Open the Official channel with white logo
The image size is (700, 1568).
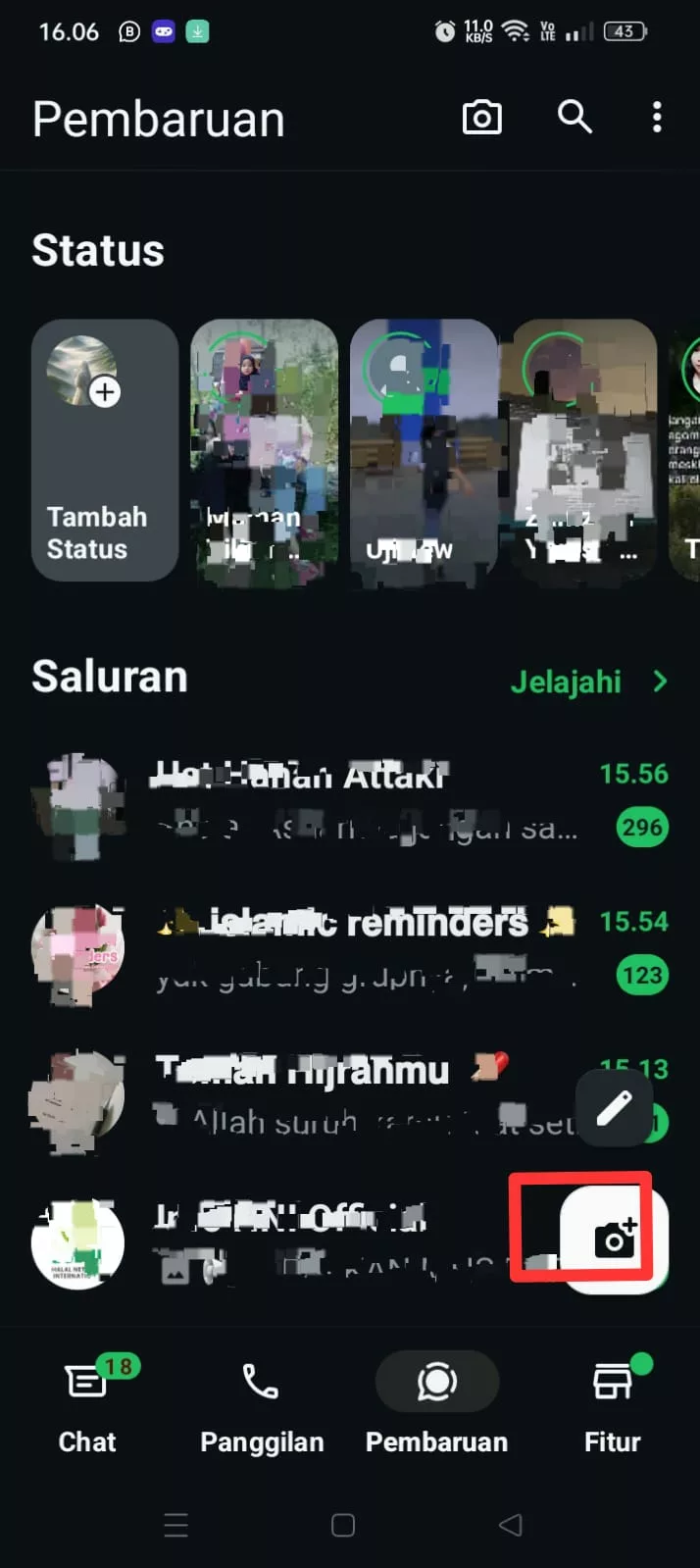pos(294,1242)
